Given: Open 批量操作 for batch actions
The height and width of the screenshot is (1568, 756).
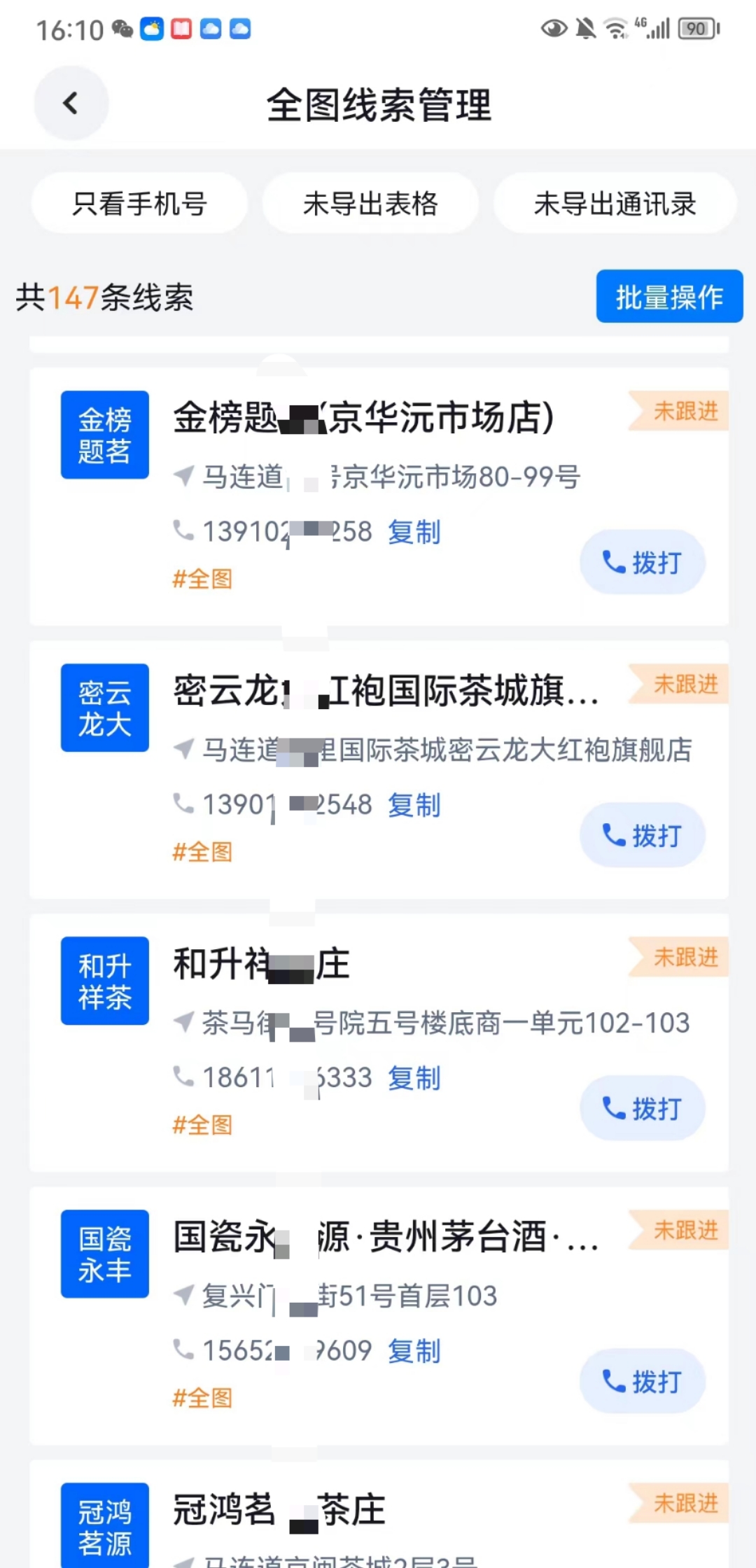Looking at the screenshot, I should pos(668,296).
